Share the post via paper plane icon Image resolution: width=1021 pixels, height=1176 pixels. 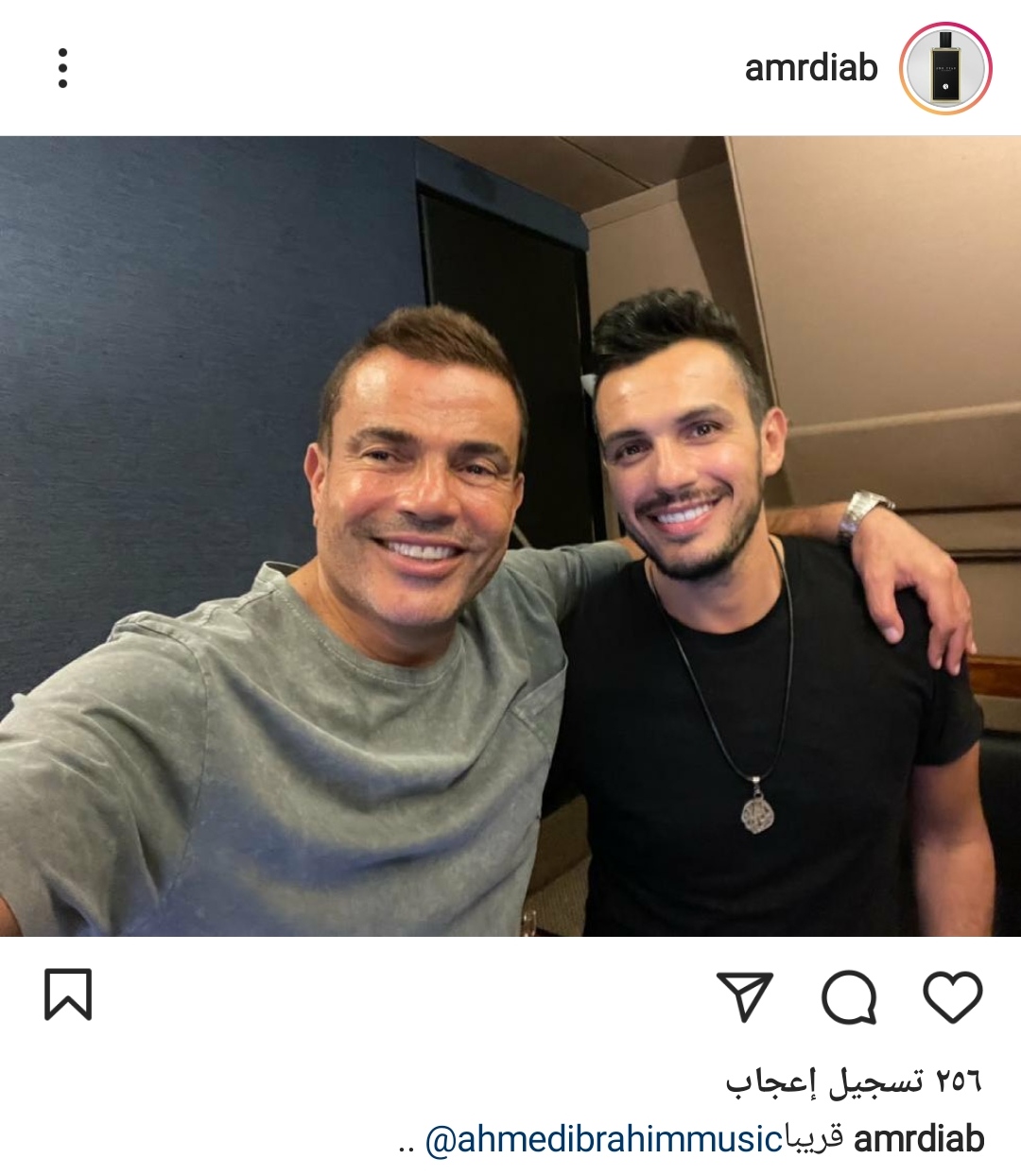[745, 996]
